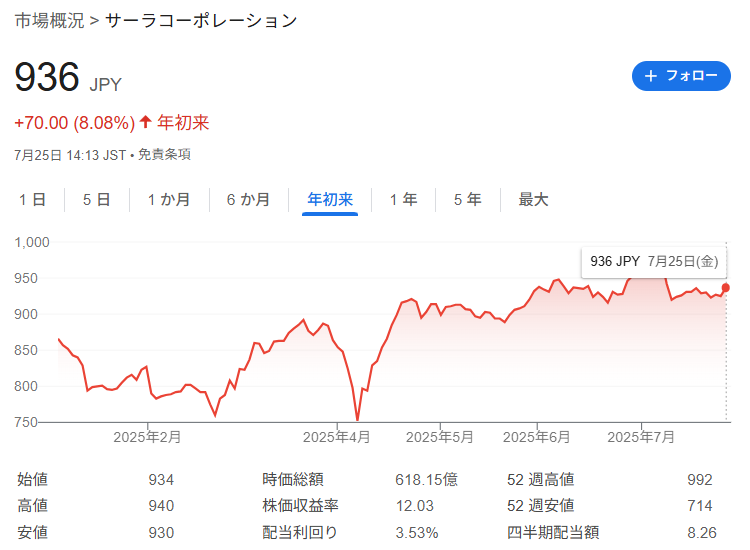Open 市場概況 breadcrumb link
The image size is (750, 550).
(x=50, y=20)
